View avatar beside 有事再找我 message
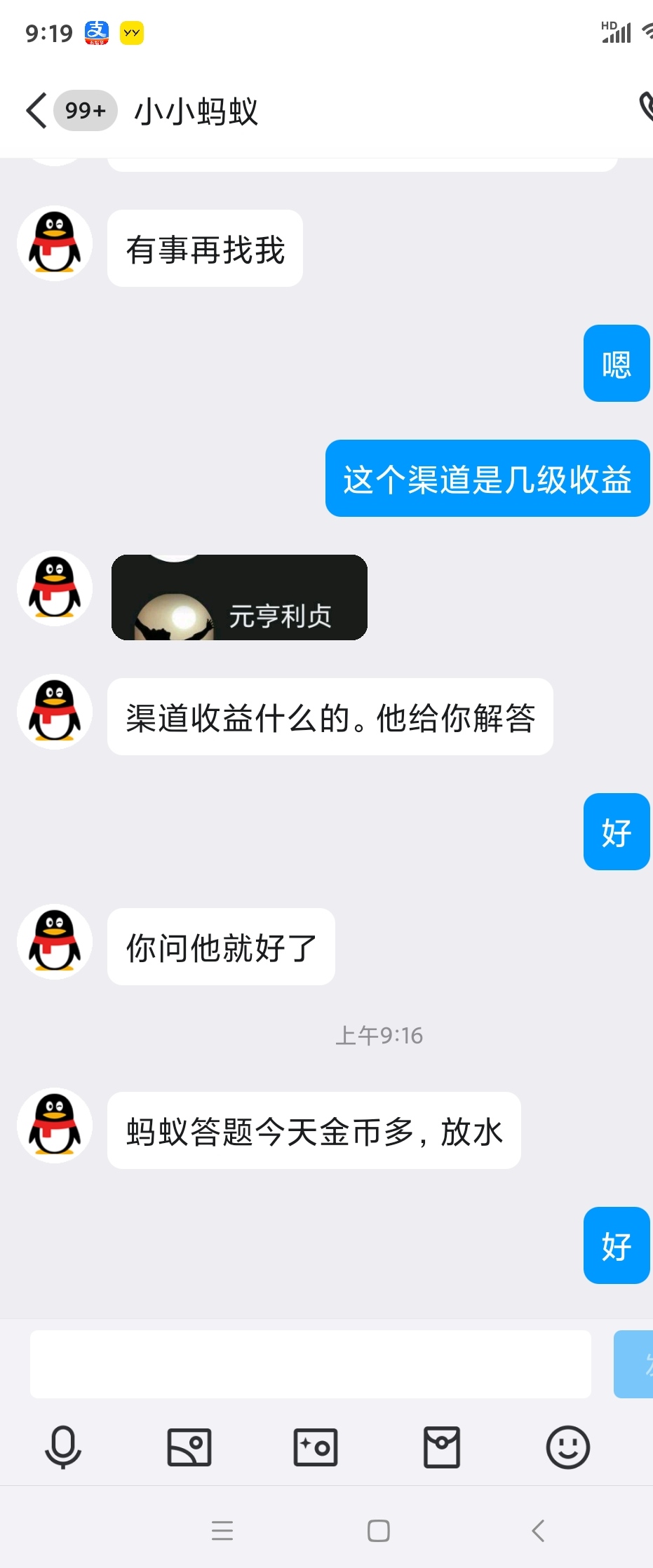653x1568 pixels. coord(55,243)
